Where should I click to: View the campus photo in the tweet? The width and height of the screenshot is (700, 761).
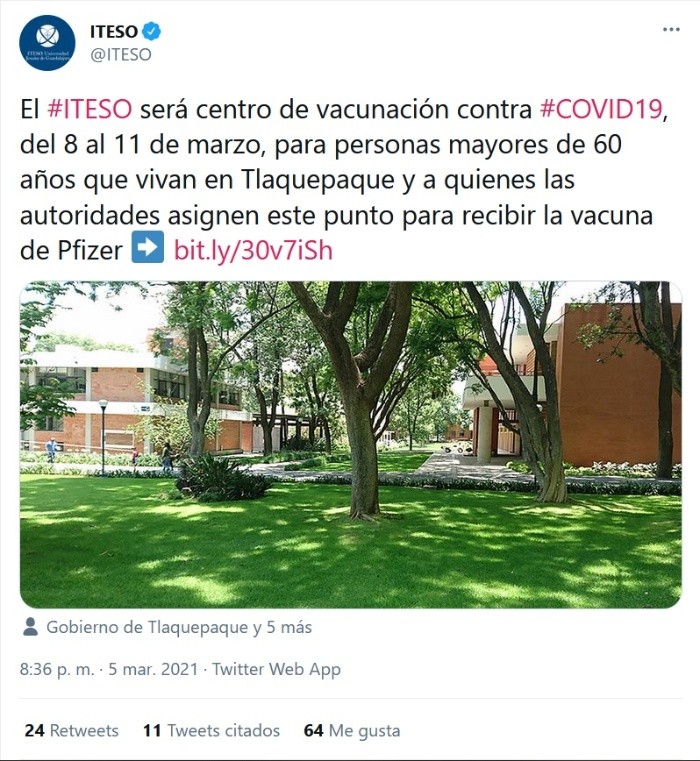click(350, 444)
